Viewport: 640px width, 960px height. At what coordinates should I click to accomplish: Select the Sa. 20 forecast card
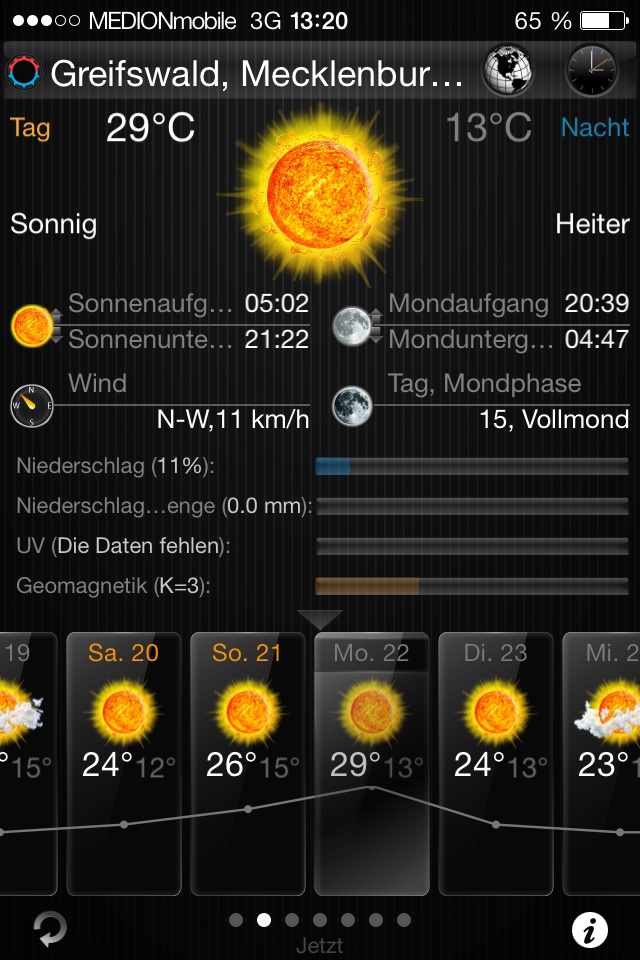[x=123, y=762]
